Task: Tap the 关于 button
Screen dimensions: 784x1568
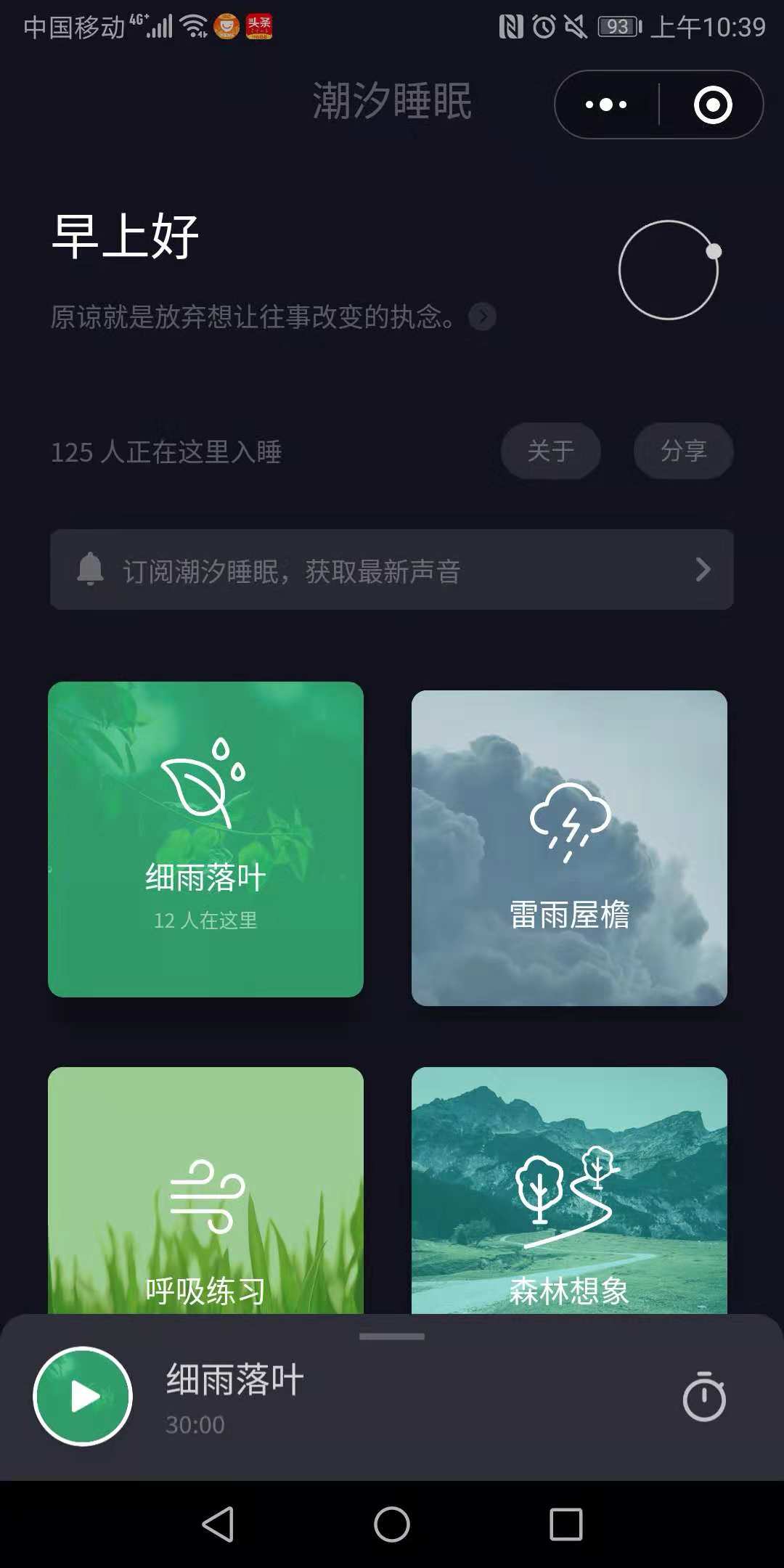Action: coord(550,451)
